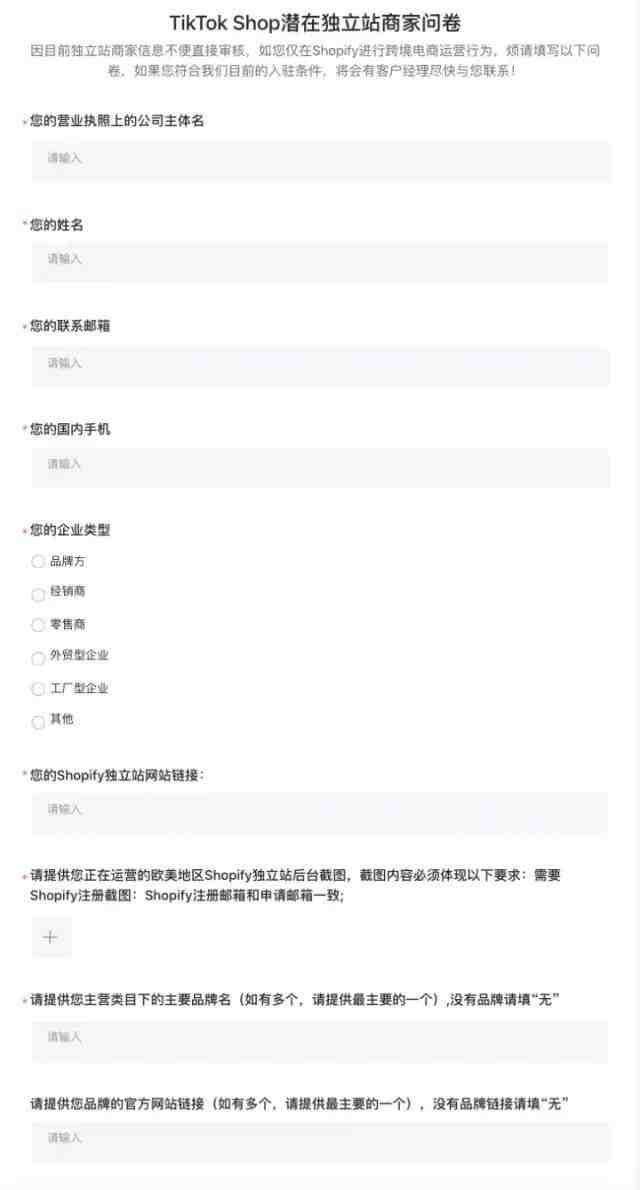The width and height of the screenshot is (640, 1190).
Task: Tap the brand 官方网站链接 input field
Action: click(320, 1141)
